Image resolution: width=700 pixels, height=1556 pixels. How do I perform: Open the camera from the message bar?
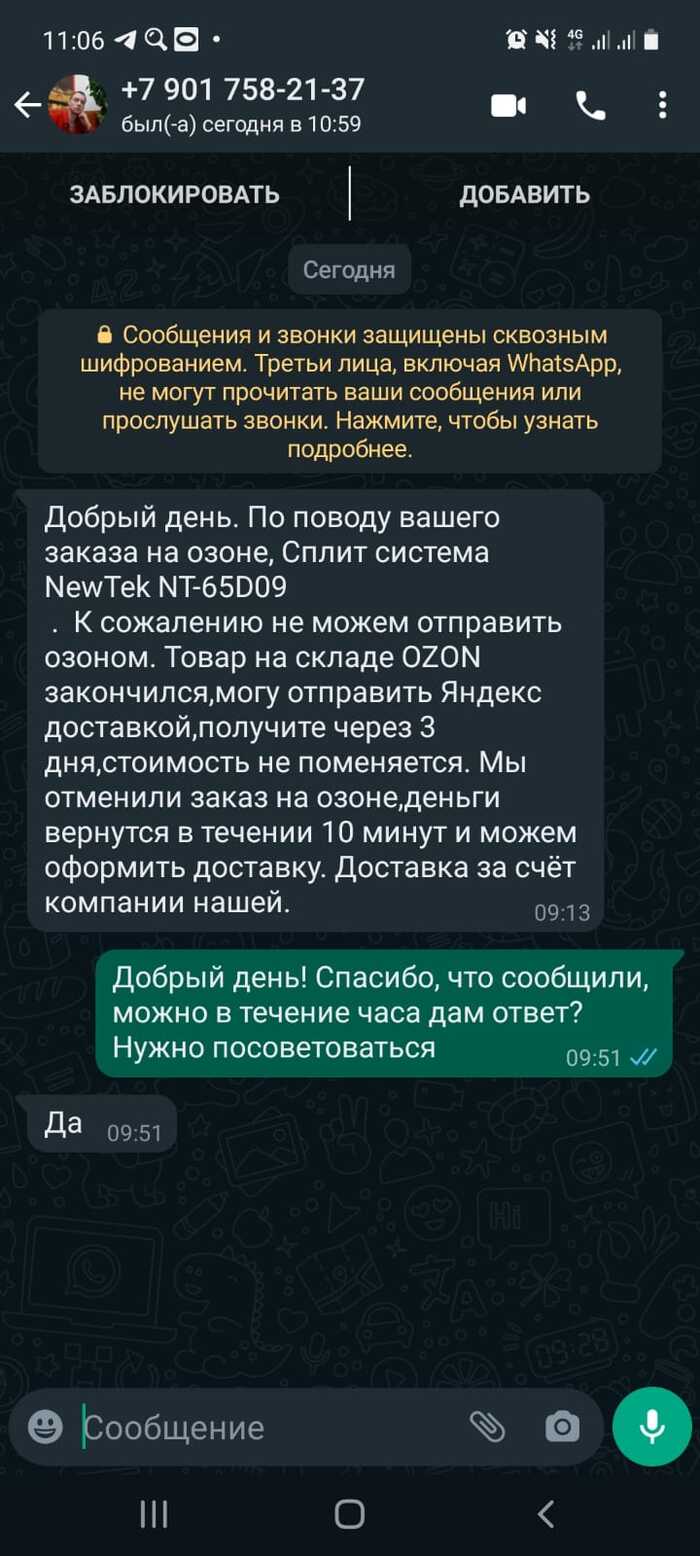click(561, 1427)
